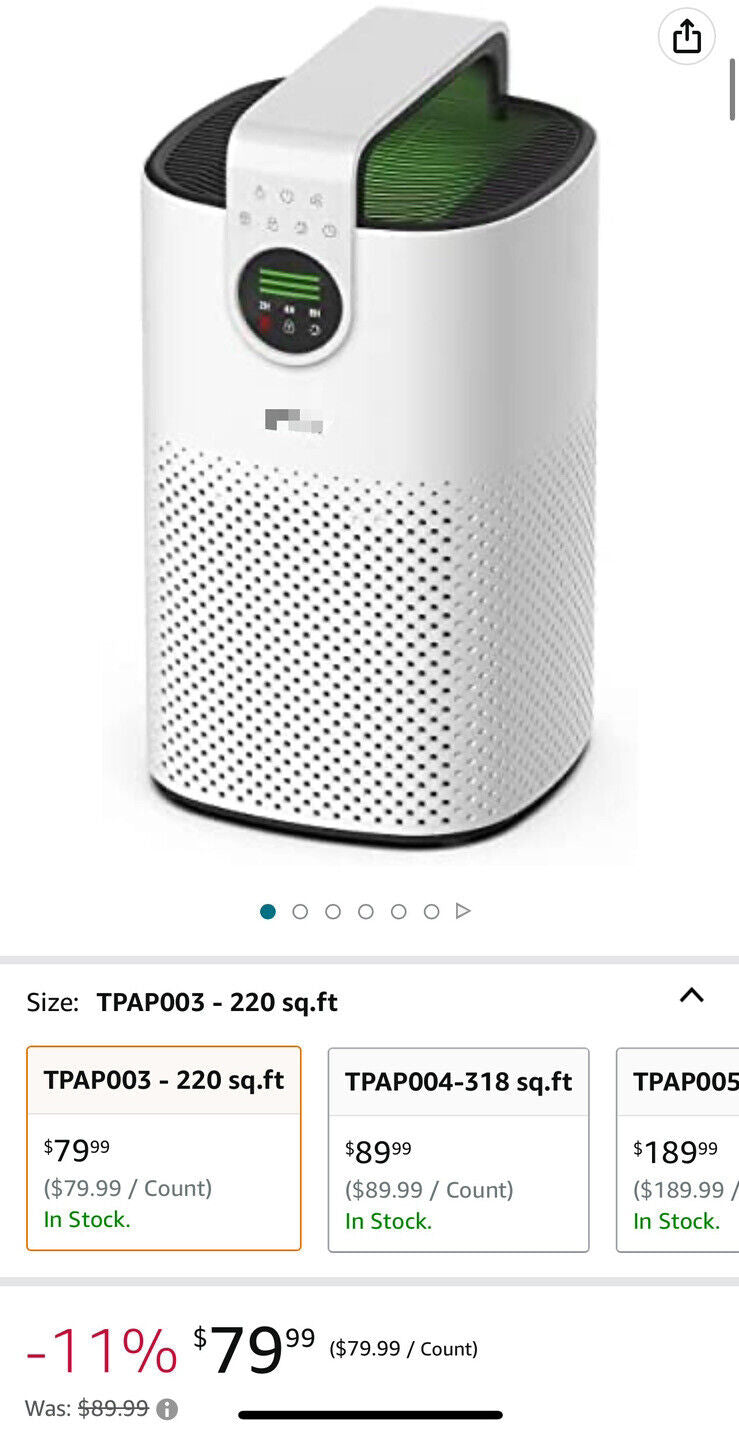Viewport: 739px width, 1432px height.
Task: Select TPAP003 - 220 sq.ft size
Action: point(164,1148)
